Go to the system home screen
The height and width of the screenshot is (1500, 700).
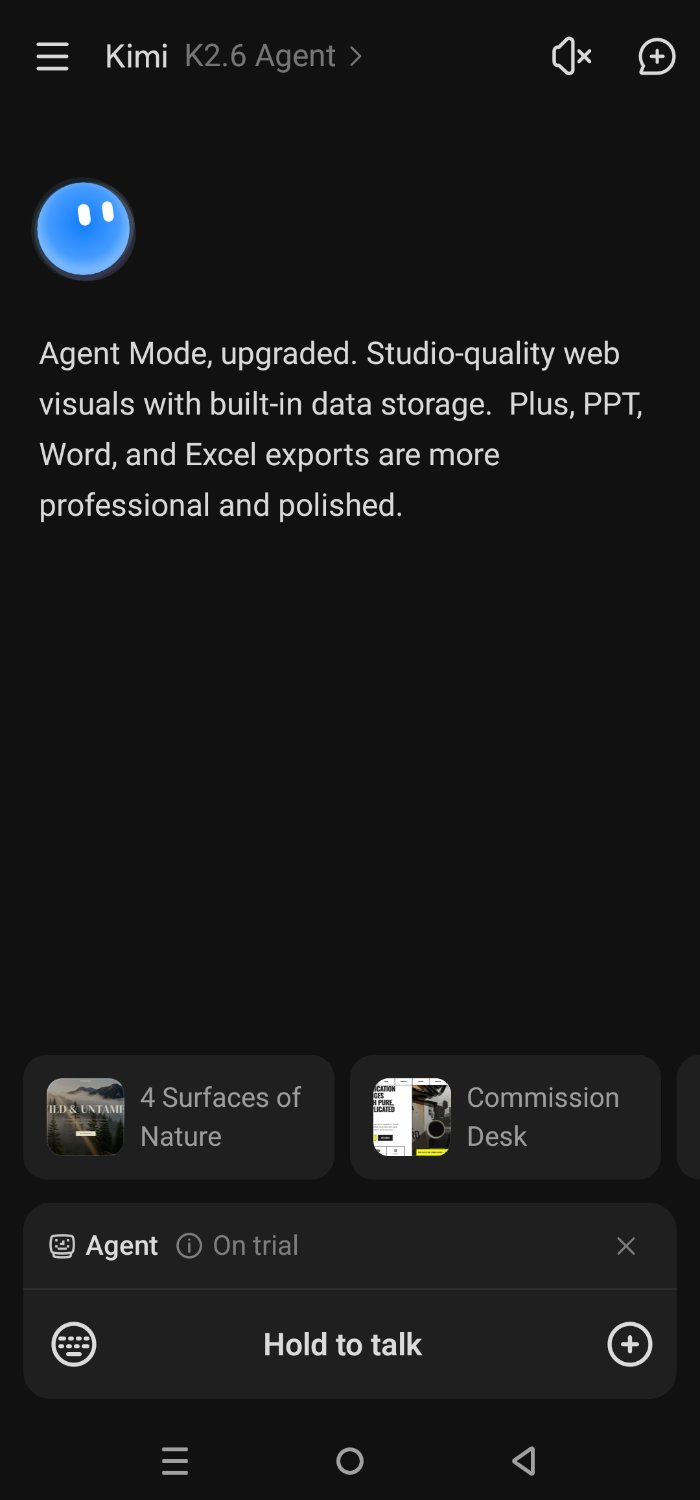pos(350,1461)
